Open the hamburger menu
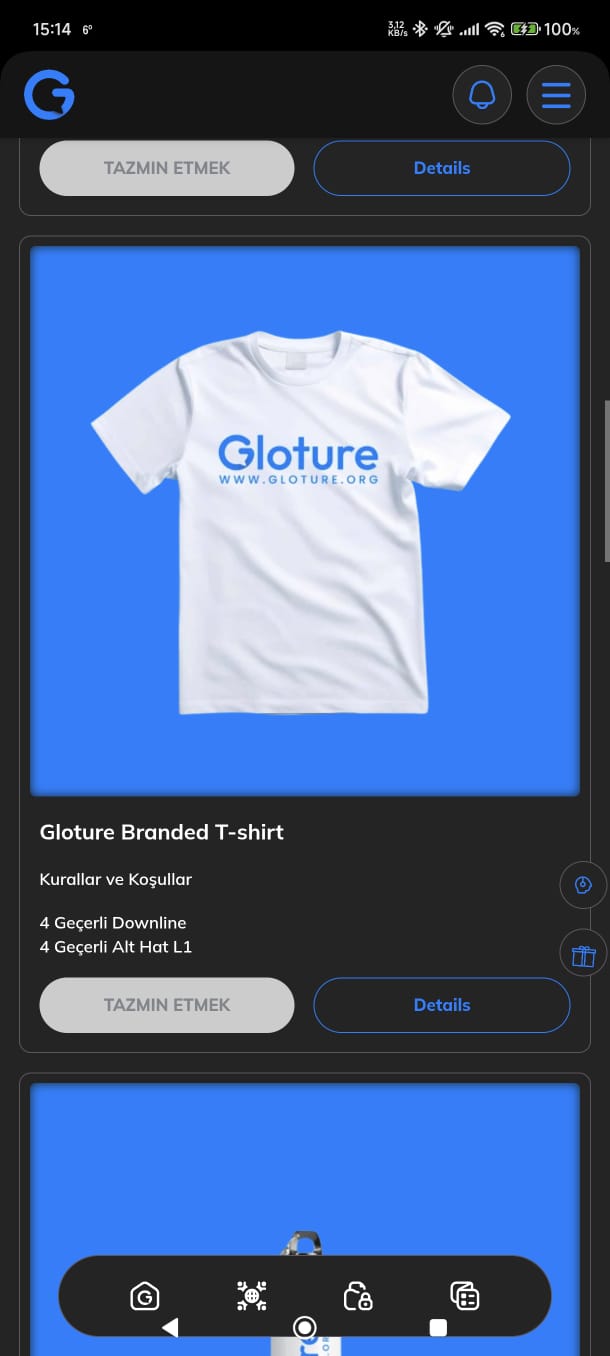The height and width of the screenshot is (1356, 610). (x=556, y=95)
